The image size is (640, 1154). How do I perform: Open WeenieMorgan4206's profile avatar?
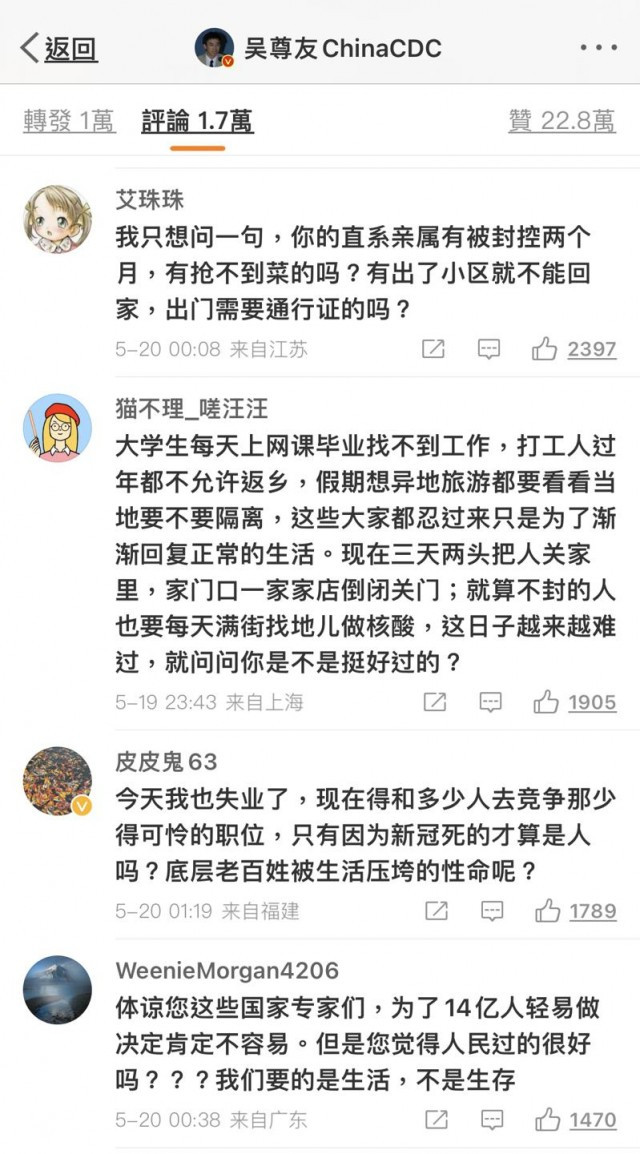(57, 990)
